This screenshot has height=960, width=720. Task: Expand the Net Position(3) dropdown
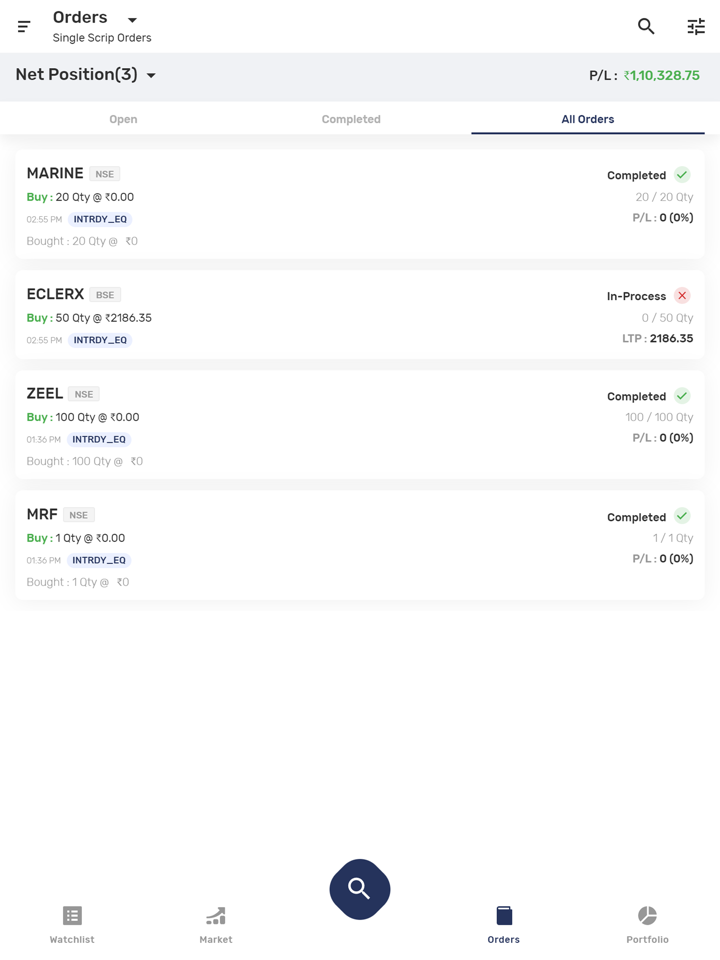pyautogui.click(x=151, y=75)
